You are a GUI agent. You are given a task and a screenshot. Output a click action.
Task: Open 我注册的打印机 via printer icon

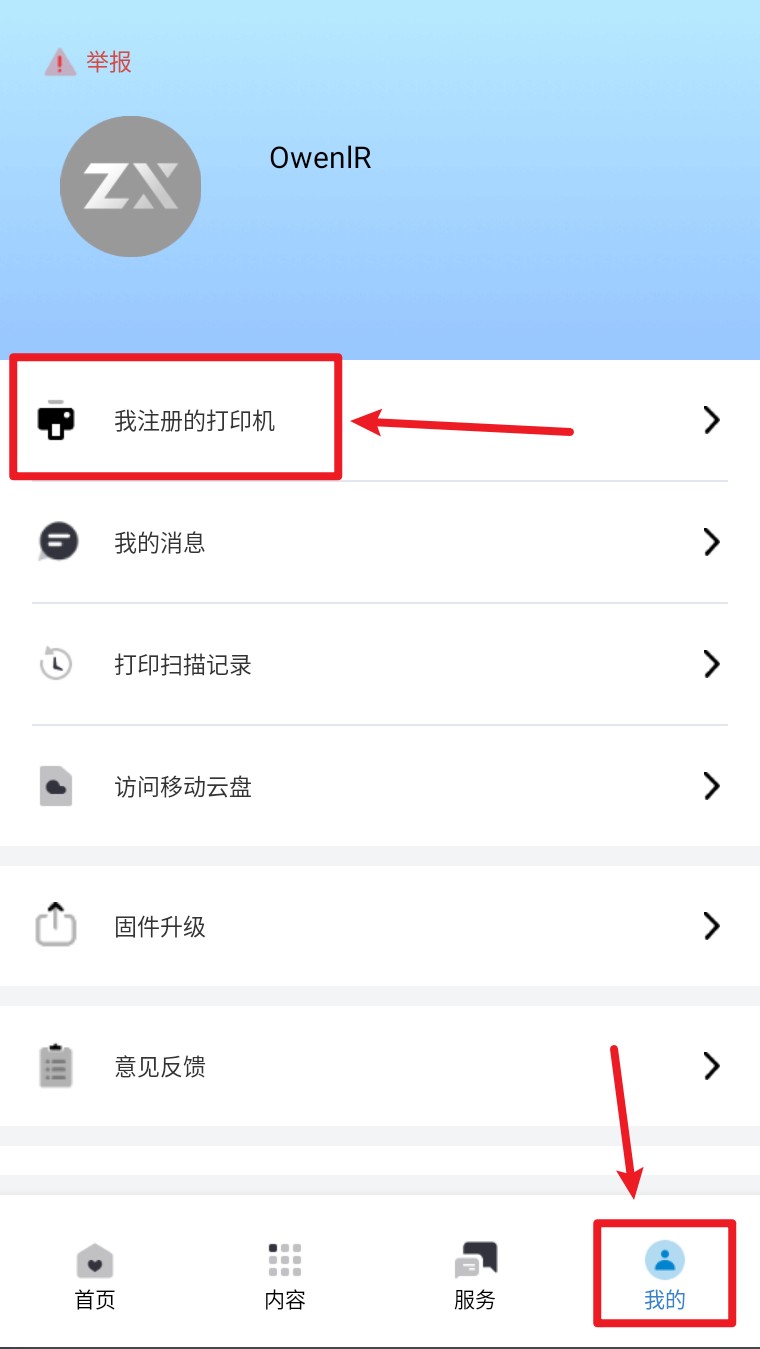56,419
